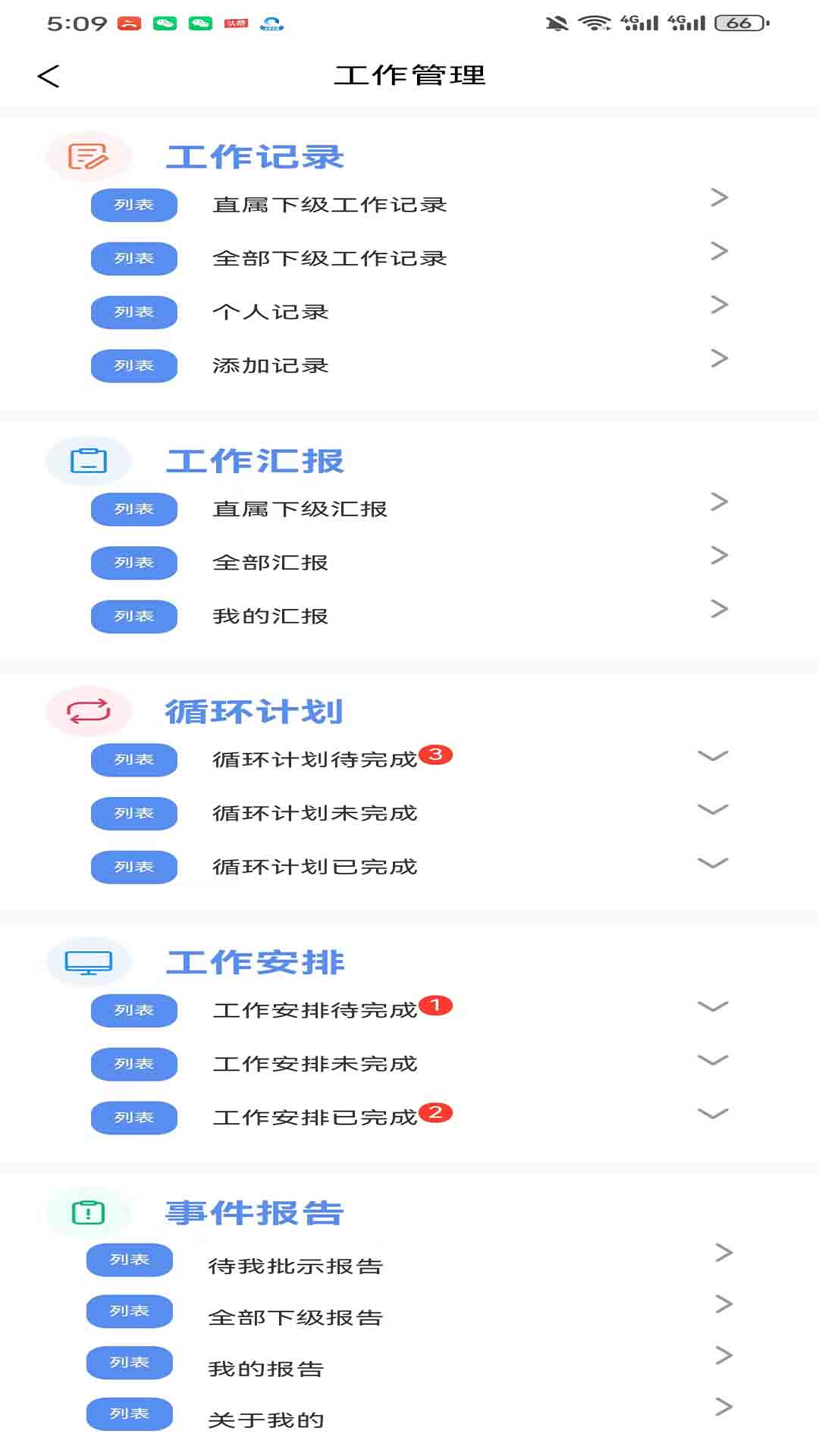The width and height of the screenshot is (819, 1456).
Task: Click the 工作安排 monitor icon
Action: pyautogui.click(x=89, y=962)
